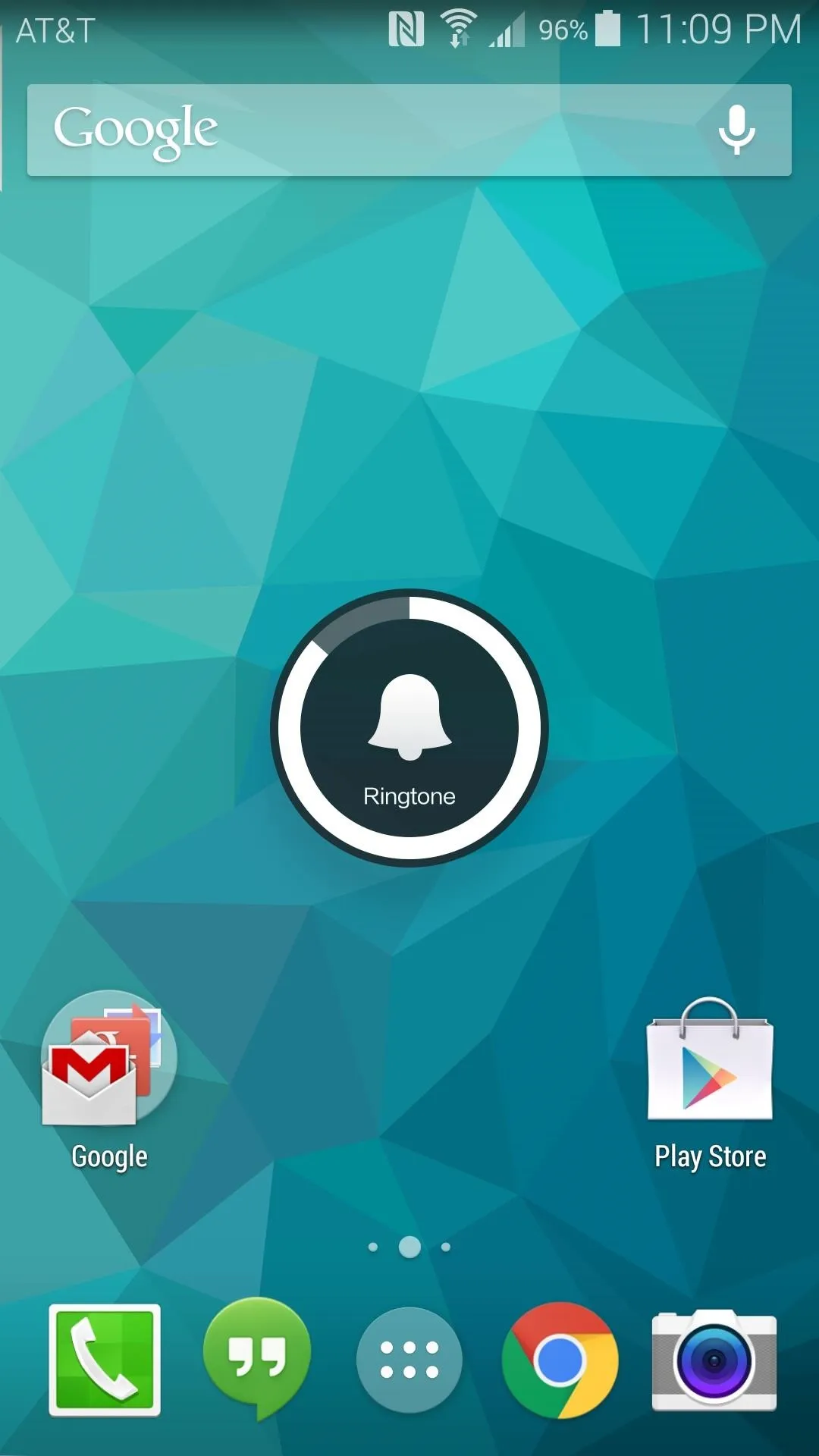Tap the Ringtone volume dial
Screen dimensions: 819x1456
[x=409, y=728]
